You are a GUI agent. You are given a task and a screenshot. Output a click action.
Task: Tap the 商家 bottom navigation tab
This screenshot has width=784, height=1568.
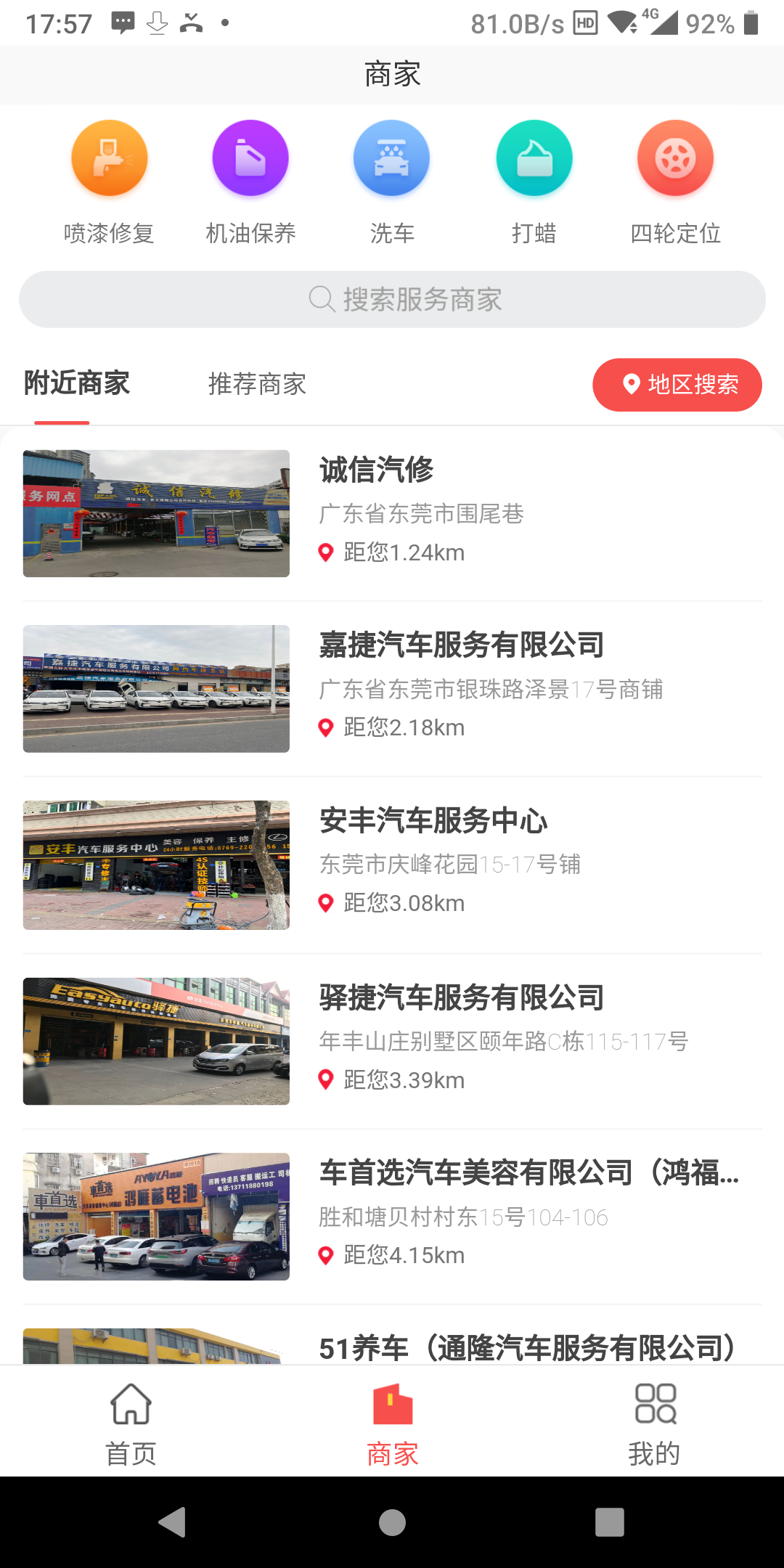(392, 1423)
